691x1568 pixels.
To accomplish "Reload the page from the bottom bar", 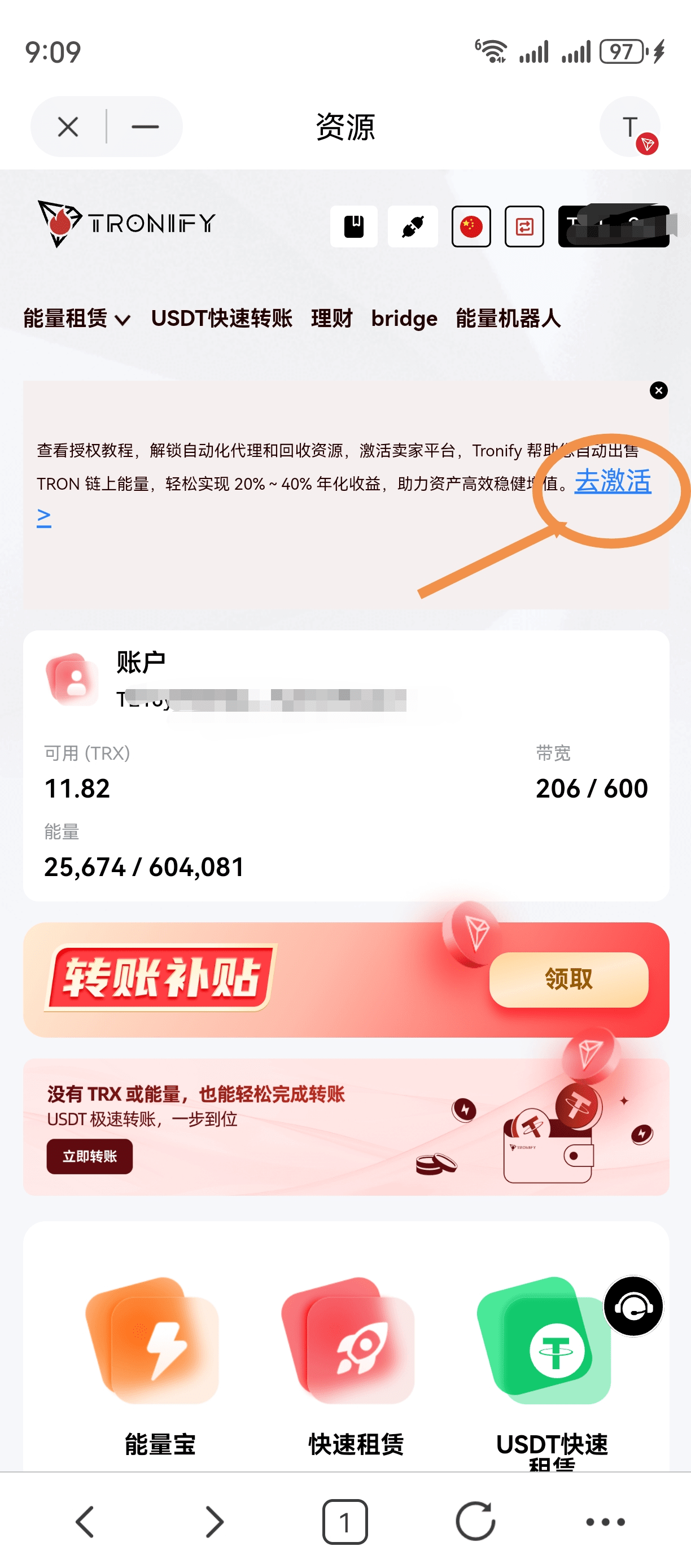I will coord(475,1522).
